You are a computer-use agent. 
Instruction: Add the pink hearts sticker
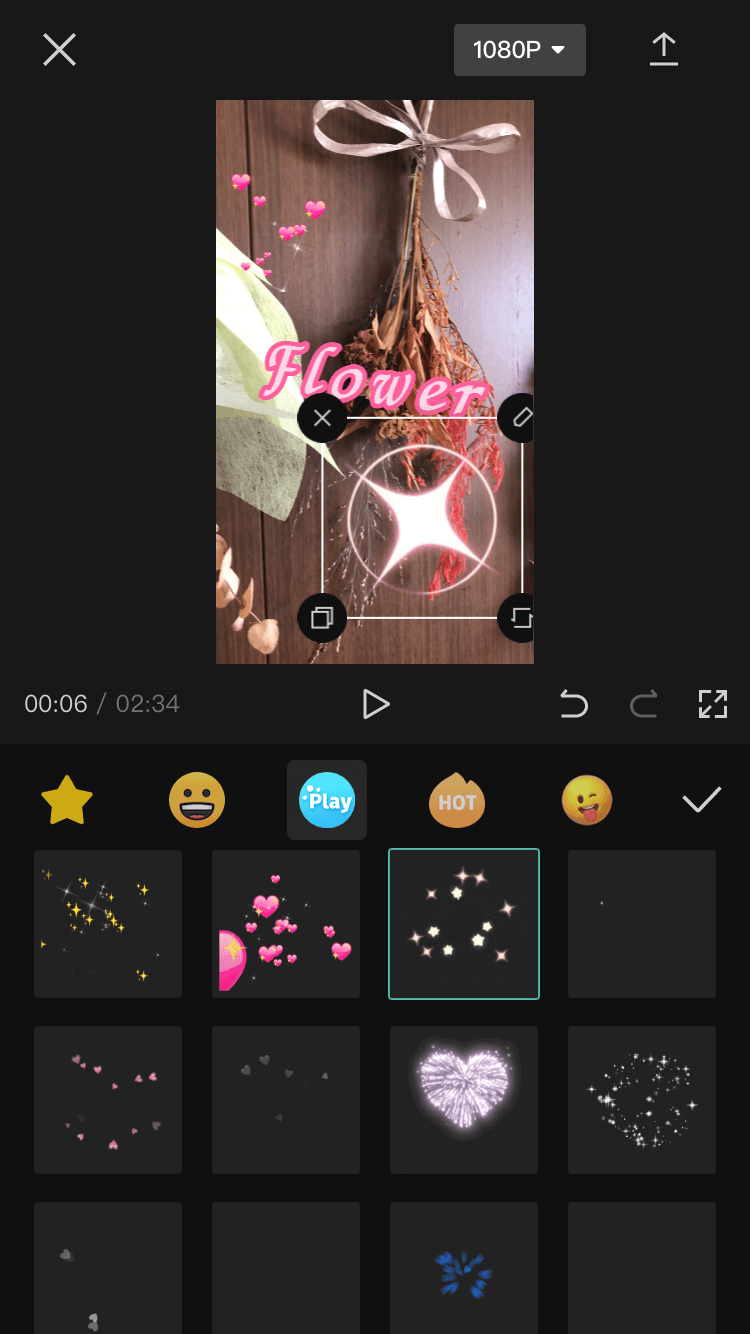286,924
